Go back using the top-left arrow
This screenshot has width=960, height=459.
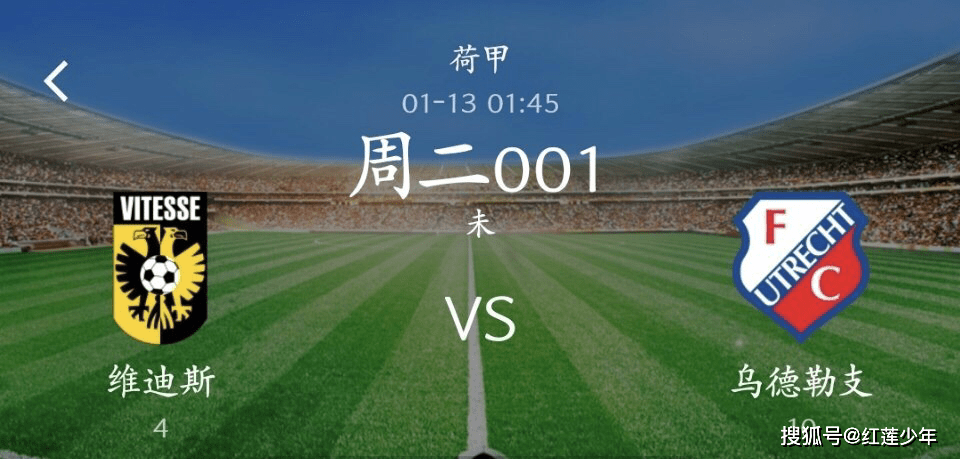[57, 81]
